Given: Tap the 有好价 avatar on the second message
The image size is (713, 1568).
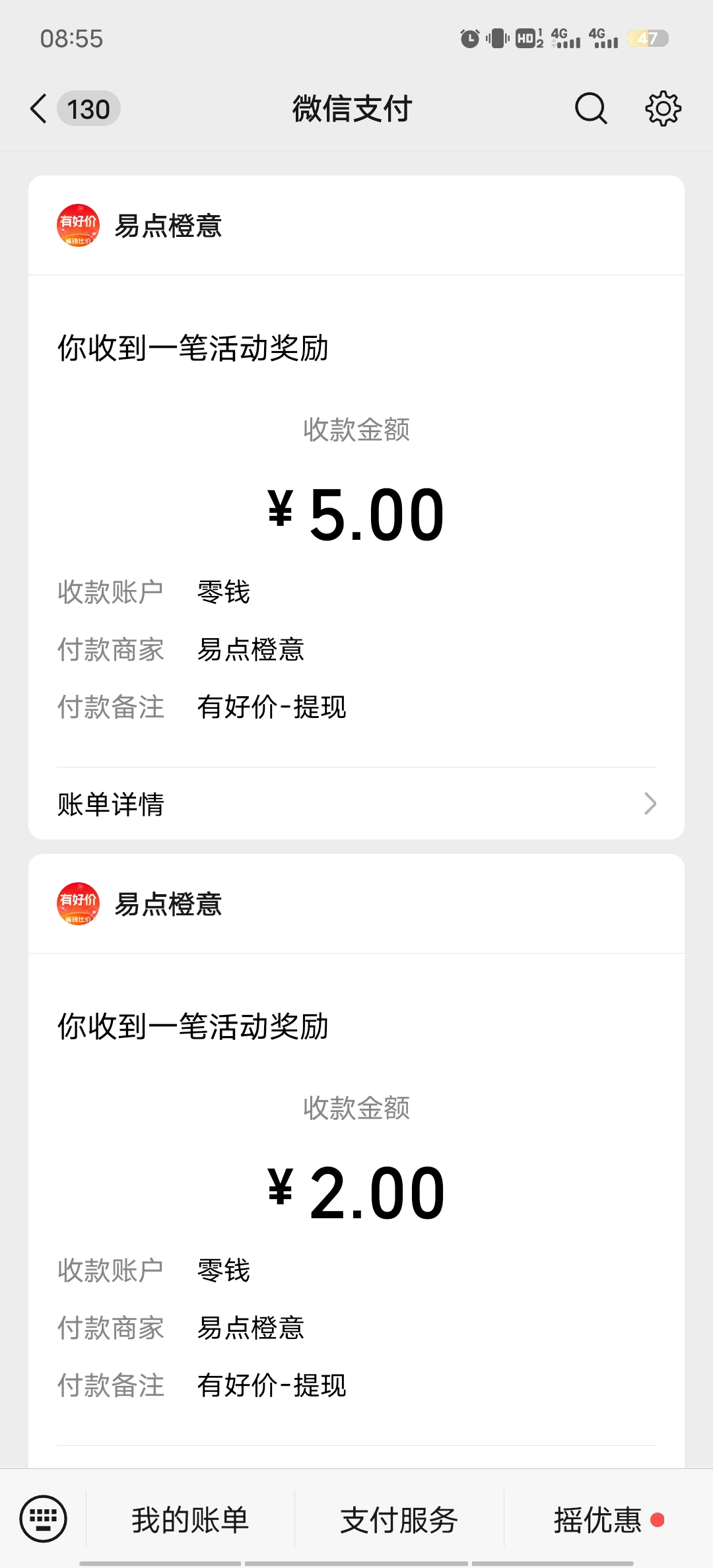Looking at the screenshot, I should pos(77,905).
